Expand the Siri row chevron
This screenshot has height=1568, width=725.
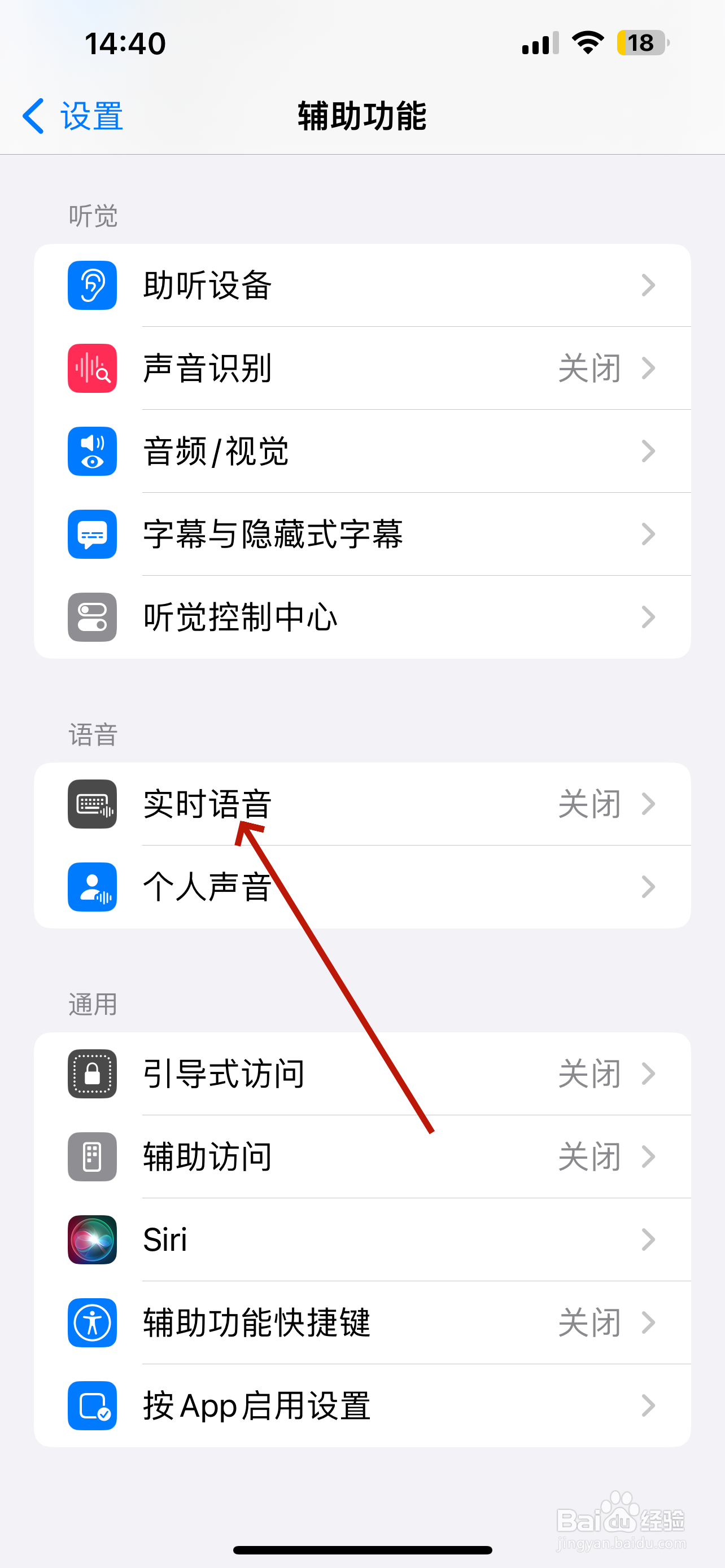click(x=649, y=1241)
